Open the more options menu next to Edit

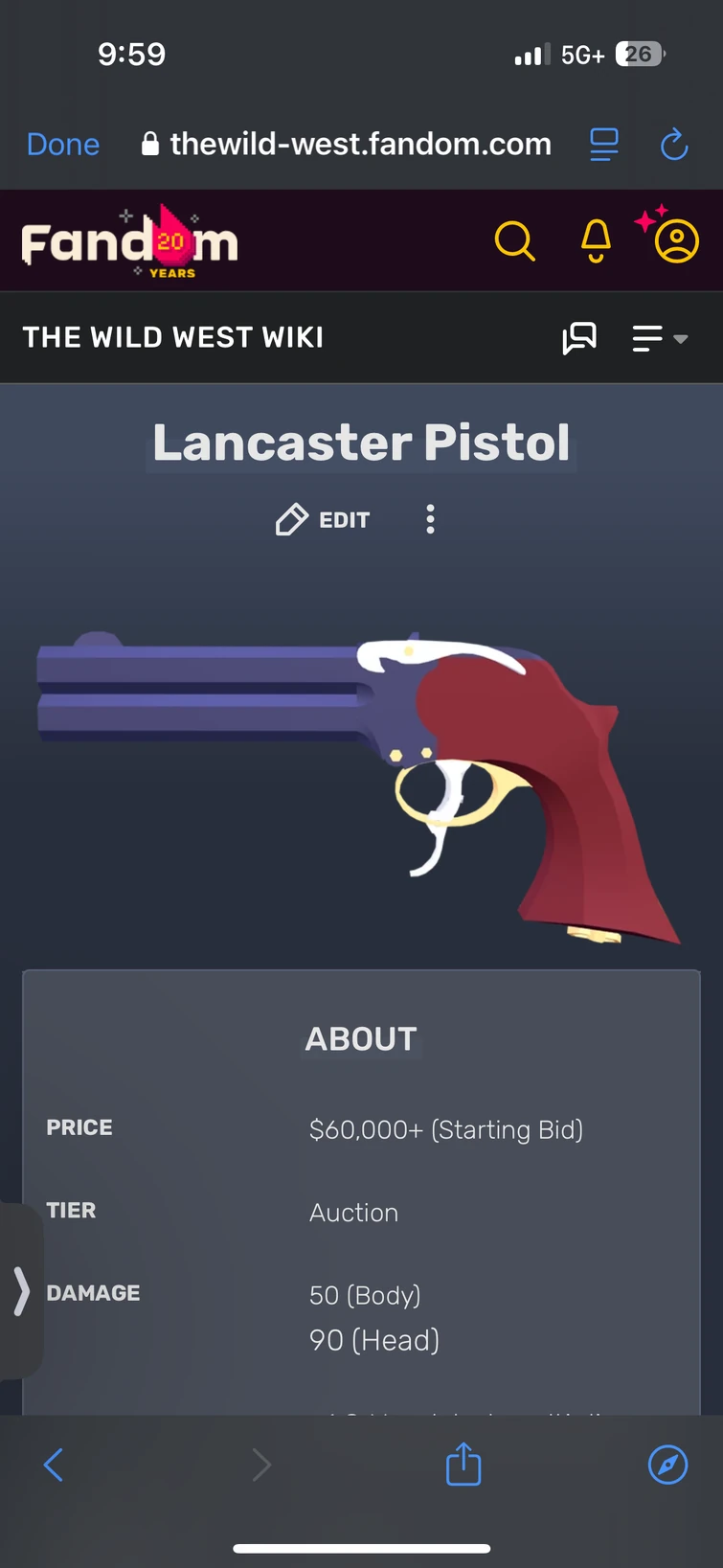coord(430,519)
